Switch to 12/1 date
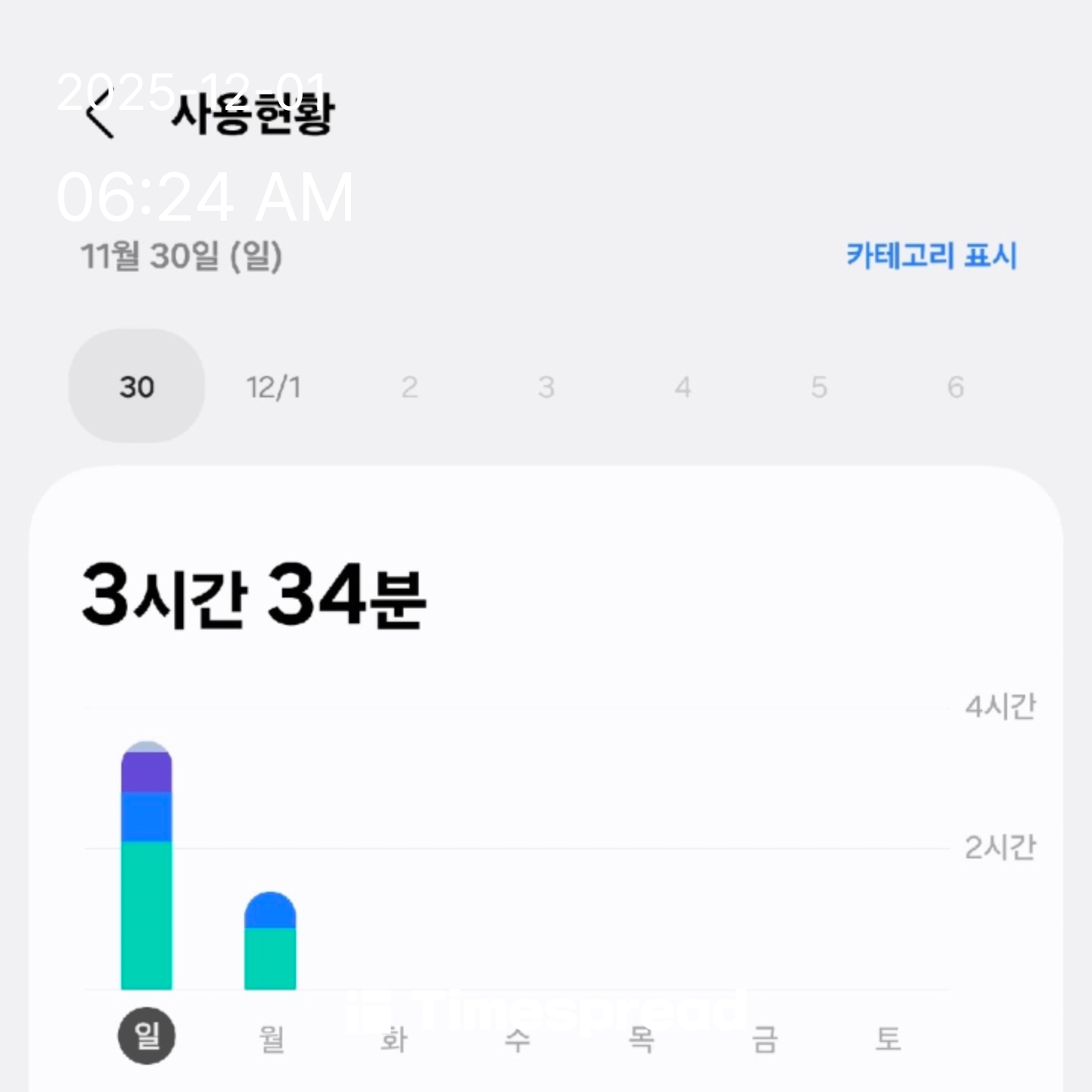 (x=274, y=388)
